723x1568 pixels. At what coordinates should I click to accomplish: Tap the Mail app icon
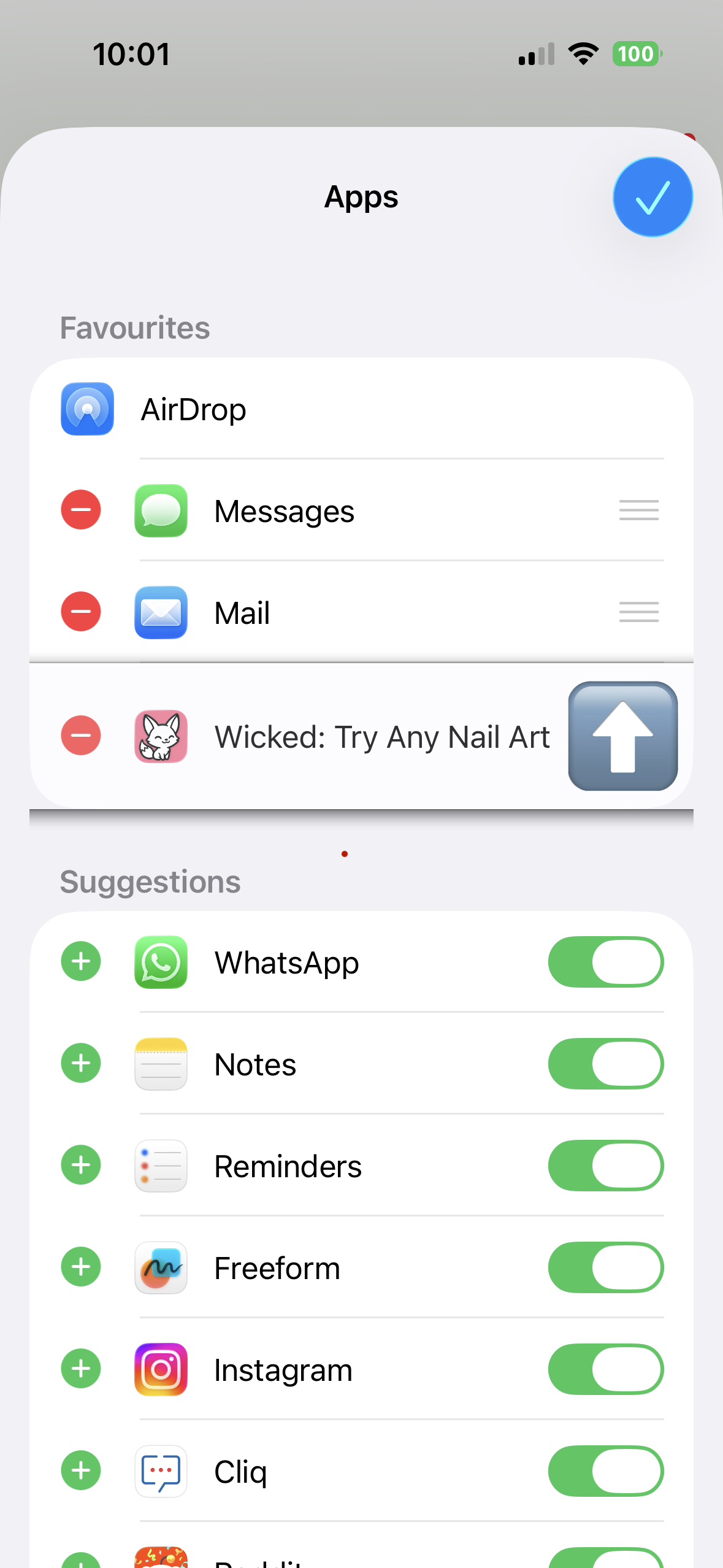pyautogui.click(x=161, y=613)
